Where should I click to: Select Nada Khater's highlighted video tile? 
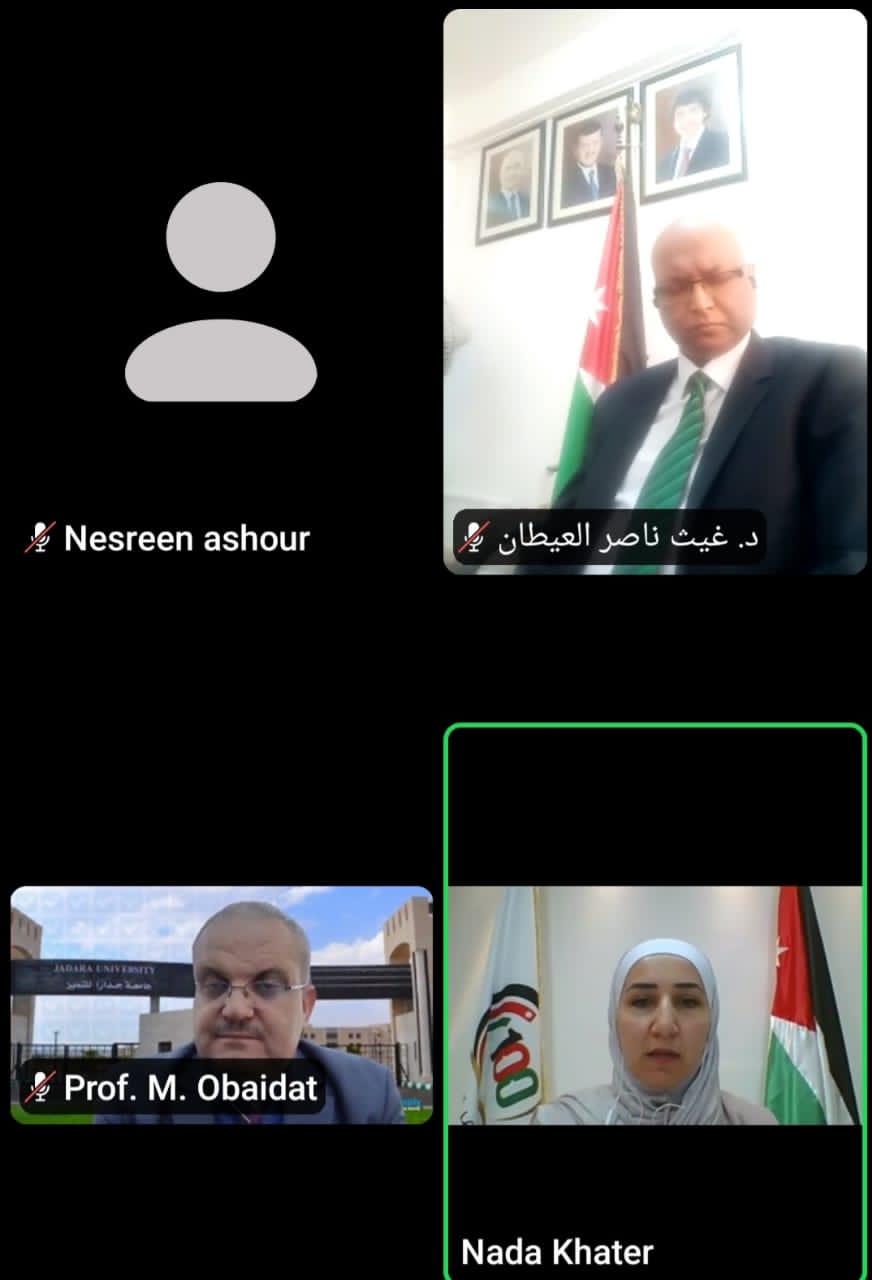click(x=655, y=1003)
